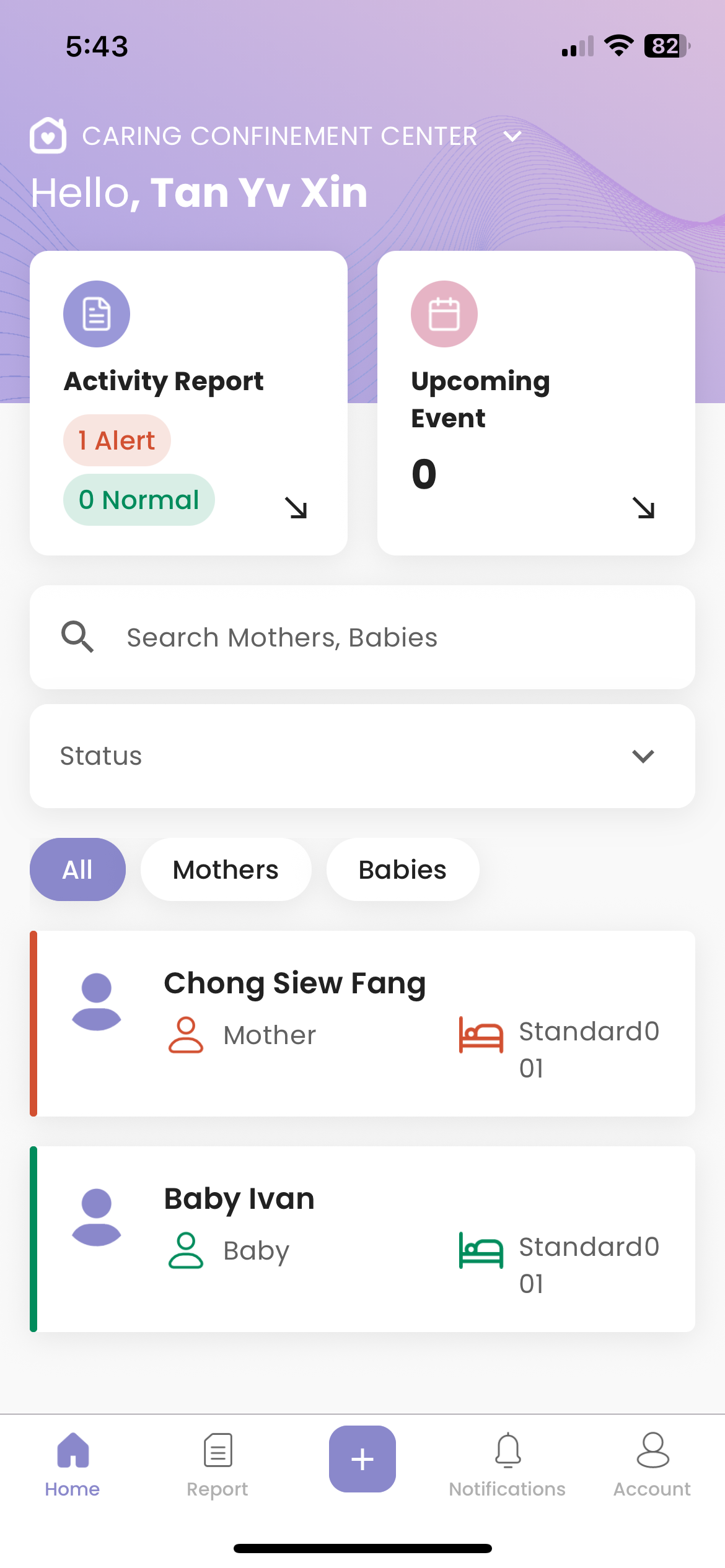Viewport: 725px width, 1568px height.
Task: Open the Activity Report document icon
Action: click(96, 313)
